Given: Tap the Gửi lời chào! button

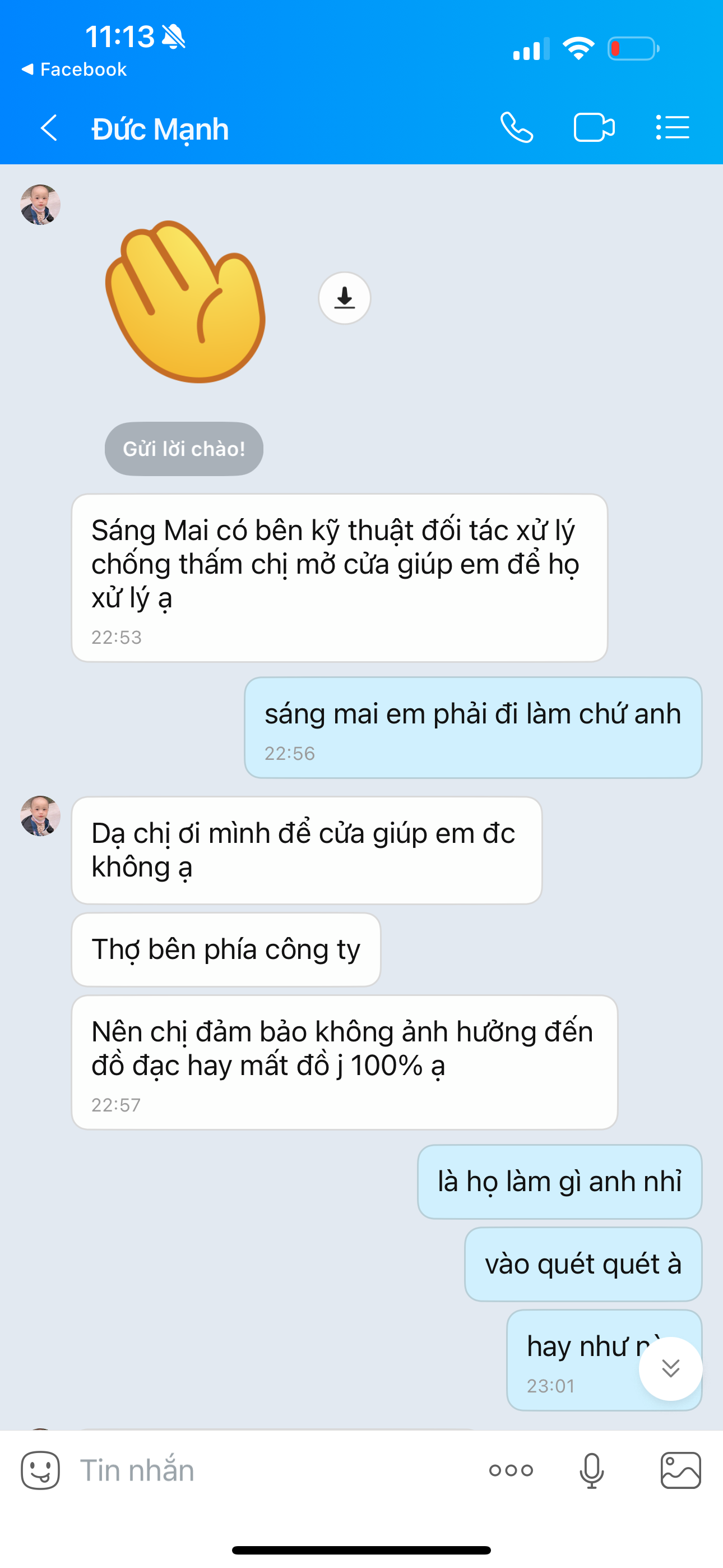Looking at the screenshot, I should (184, 449).
